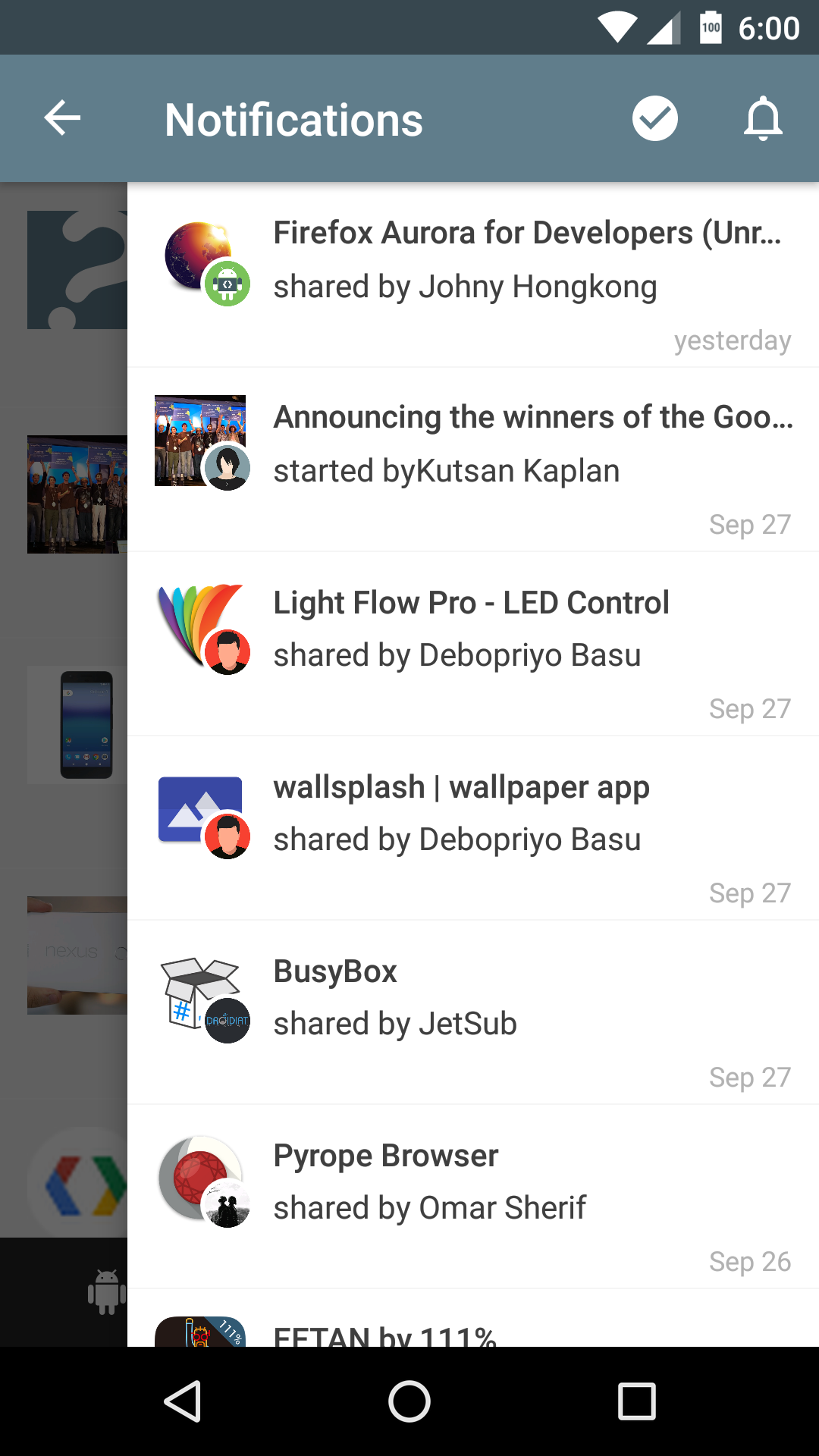Open the wallsplash wallpaper app notification
This screenshot has width=819, height=1456.
(x=473, y=827)
